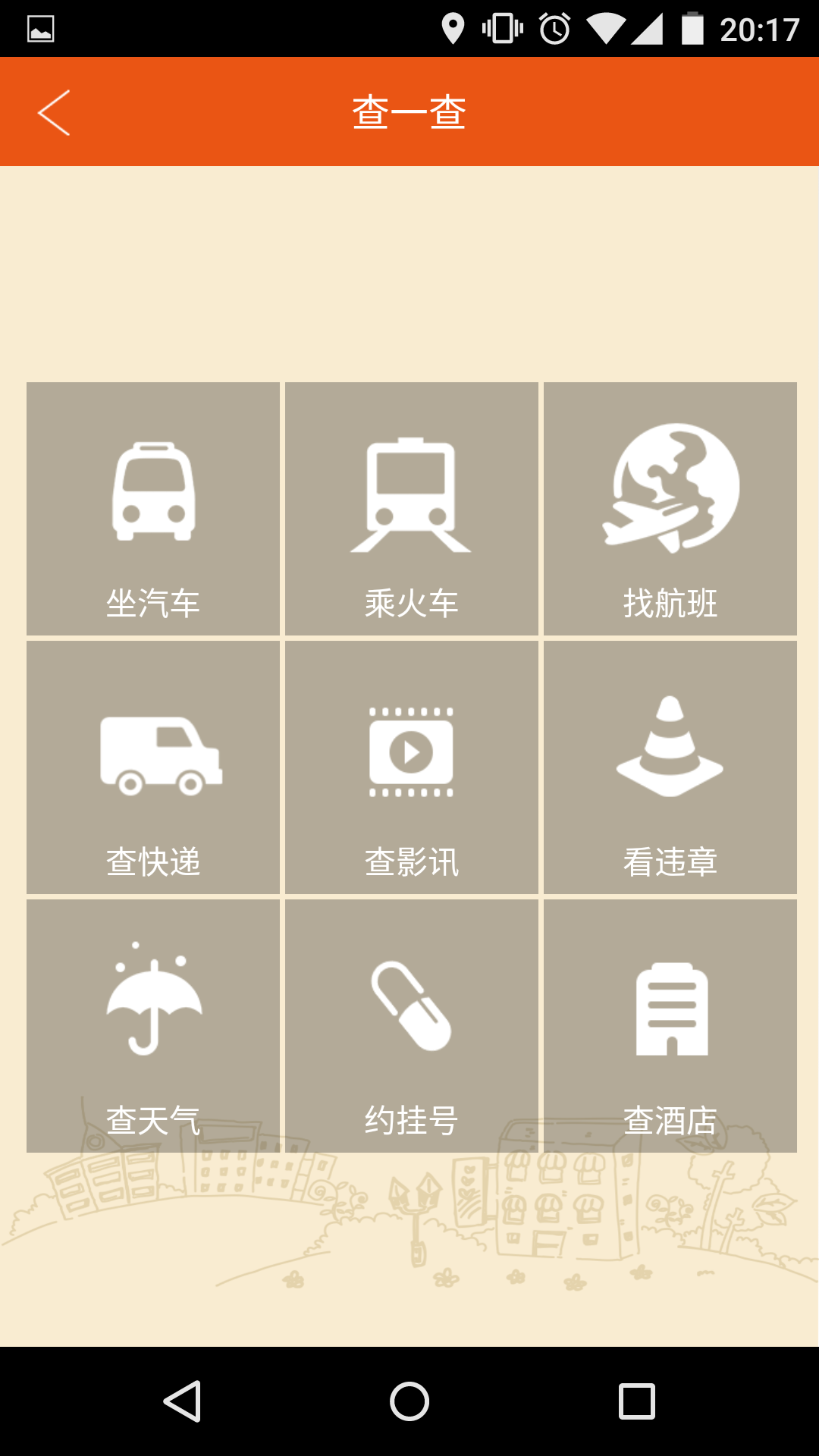Viewport: 819px width, 1456px height.
Task: Open the umbrella icon for 查天气
Action: point(152,1005)
